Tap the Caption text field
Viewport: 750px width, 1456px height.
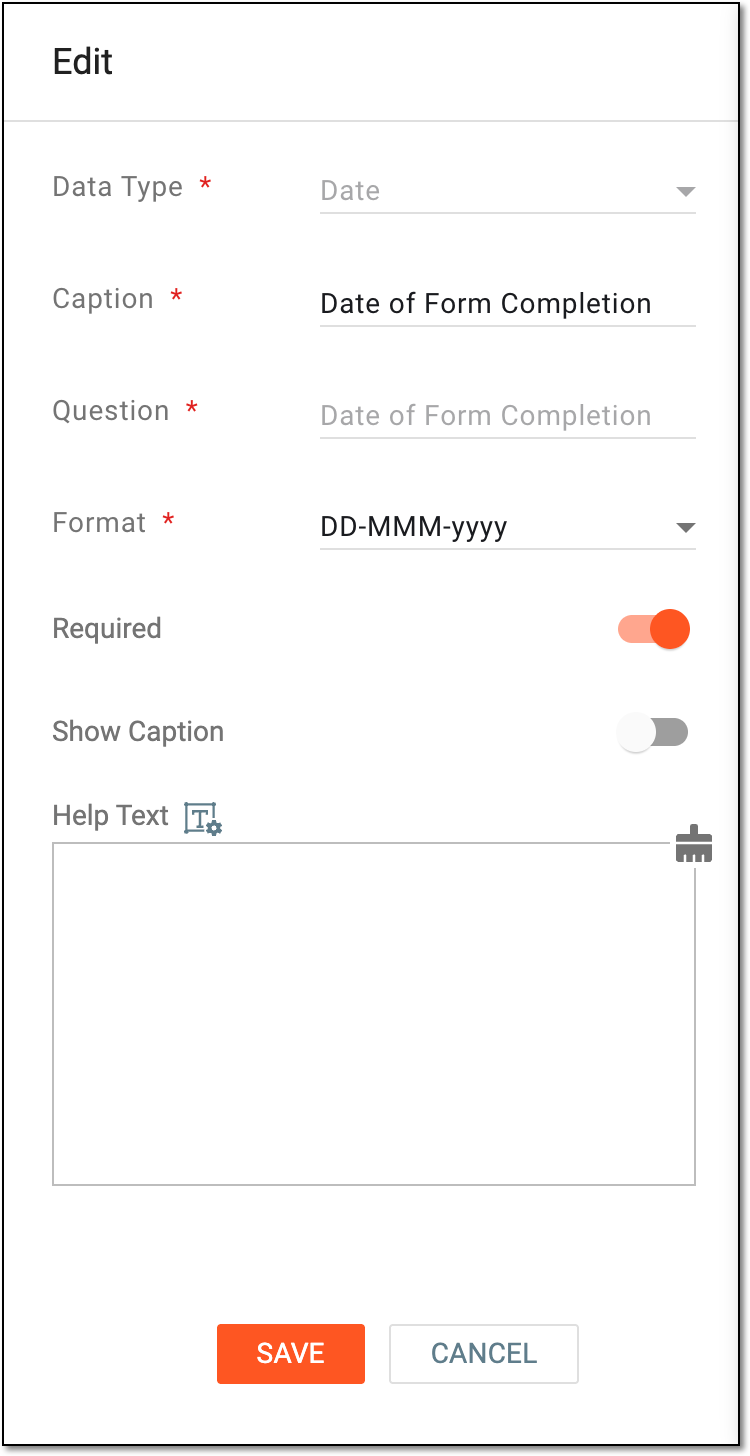pos(507,303)
